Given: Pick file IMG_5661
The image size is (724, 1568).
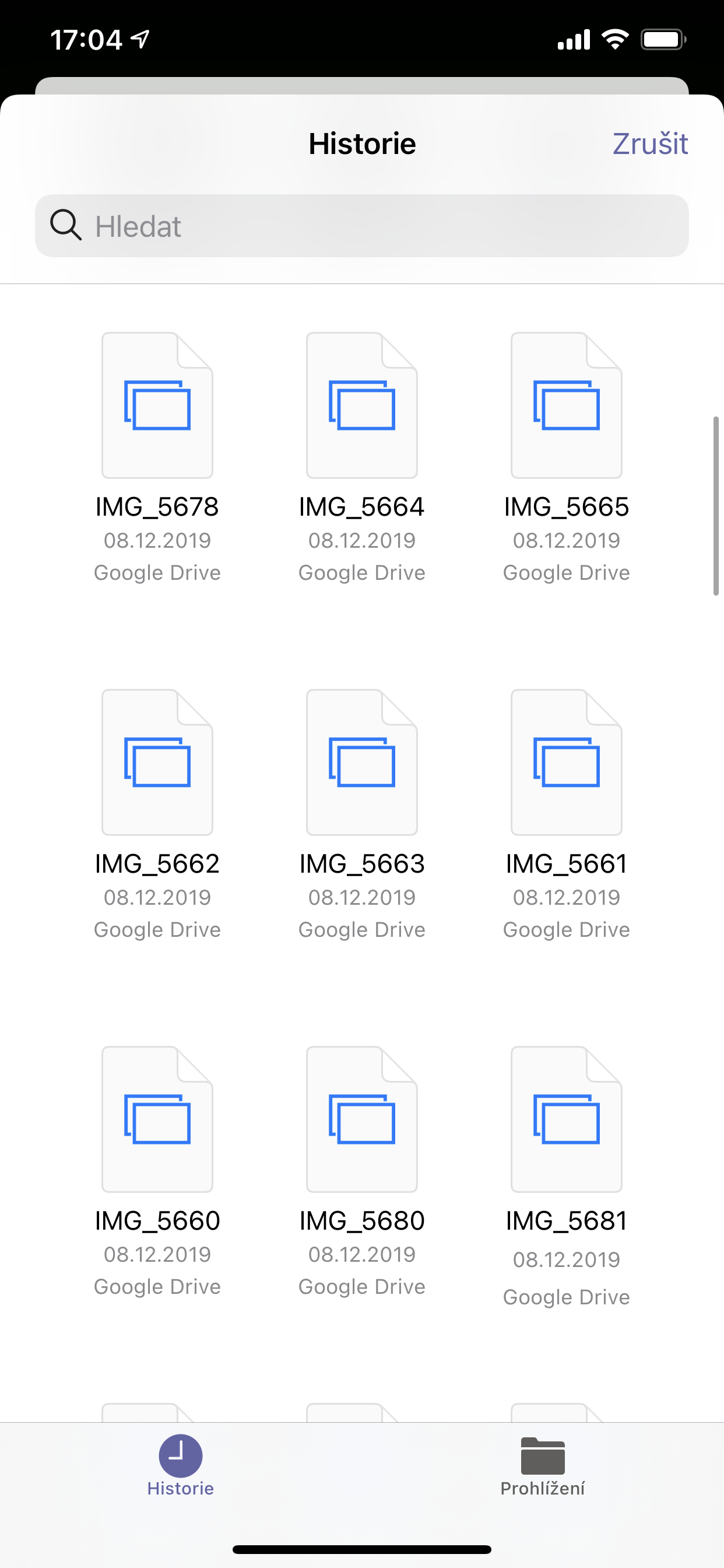Looking at the screenshot, I should [566, 762].
